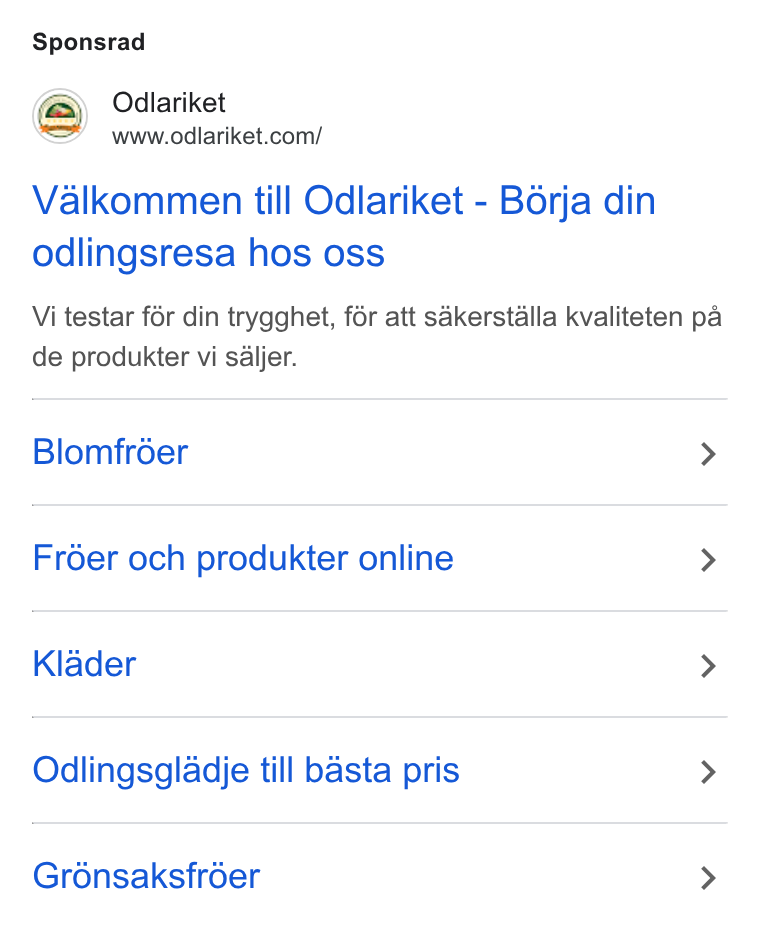The width and height of the screenshot is (760, 928).
Task: Select Odlingsglädje till bästa pris
Action: pos(379,771)
